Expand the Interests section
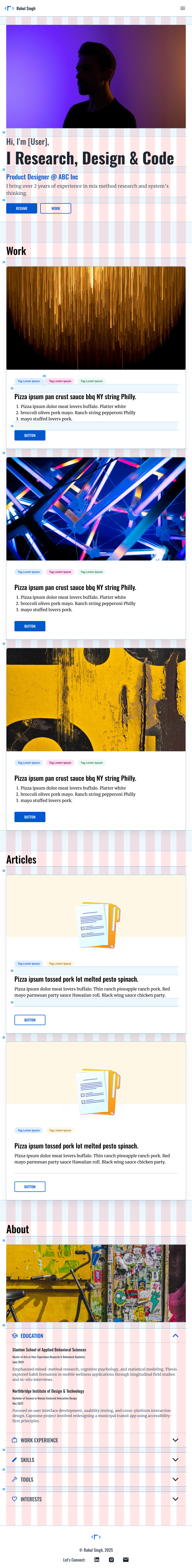Viewport: 192px width, 1568px height. tap(175, 1499)
